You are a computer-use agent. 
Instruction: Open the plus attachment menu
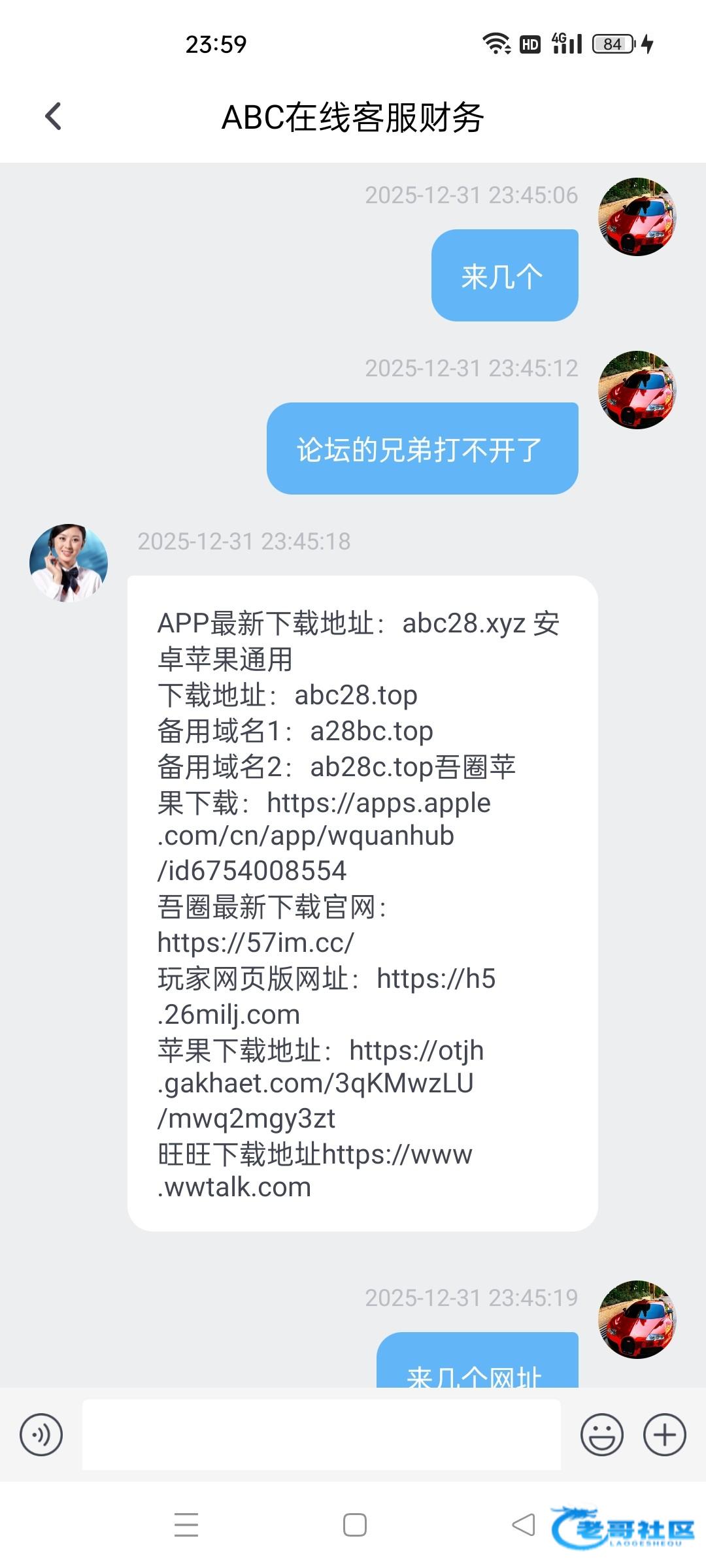coord(665,1435)
